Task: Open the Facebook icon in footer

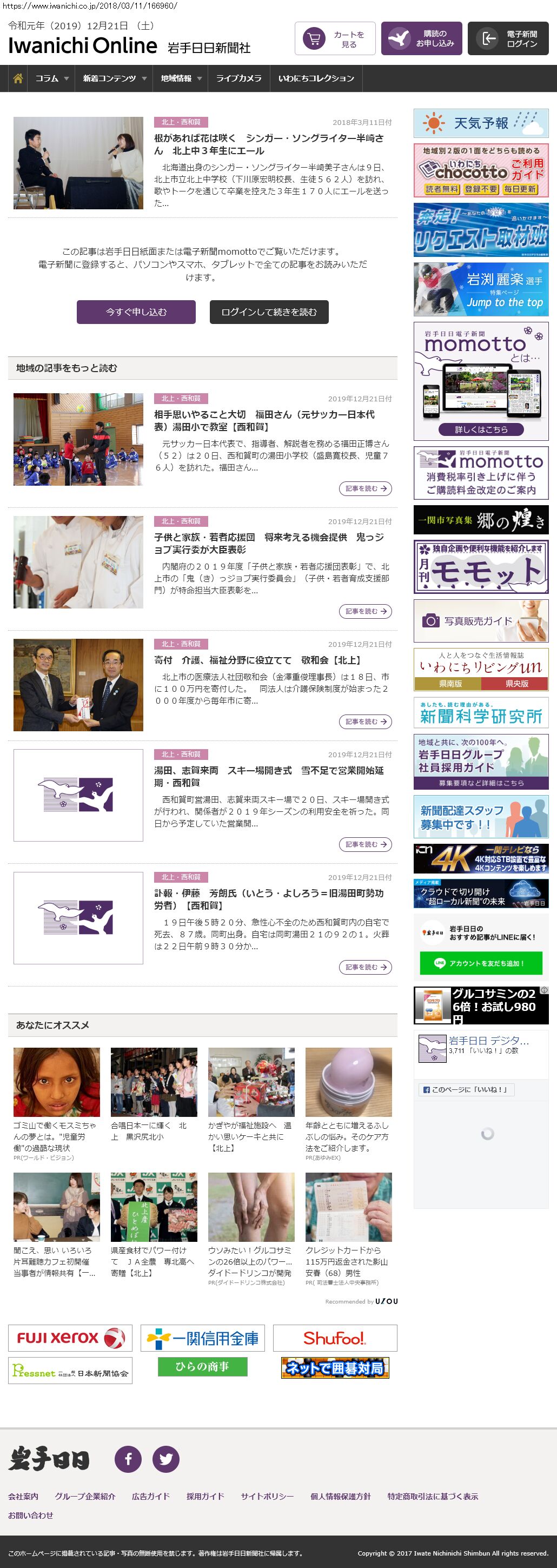Action: tap(128, 1459)
